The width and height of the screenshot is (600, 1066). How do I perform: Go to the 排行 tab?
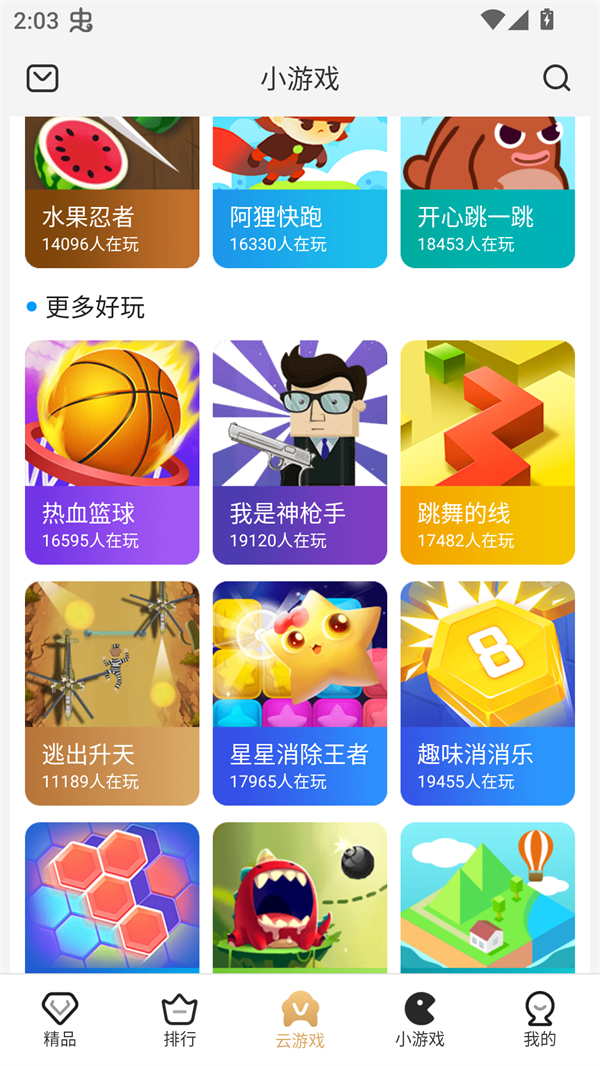180,1020
